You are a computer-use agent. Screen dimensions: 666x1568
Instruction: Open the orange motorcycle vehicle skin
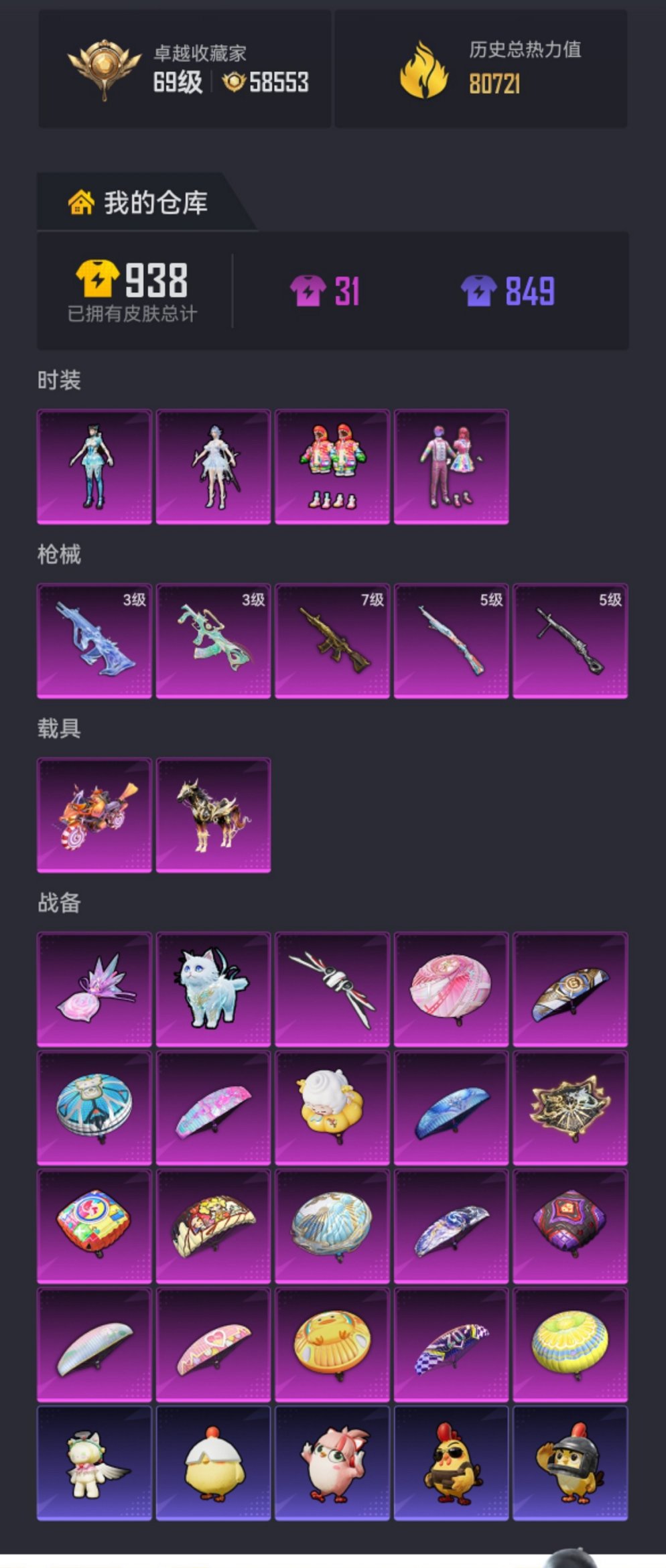tap(94, 815)
